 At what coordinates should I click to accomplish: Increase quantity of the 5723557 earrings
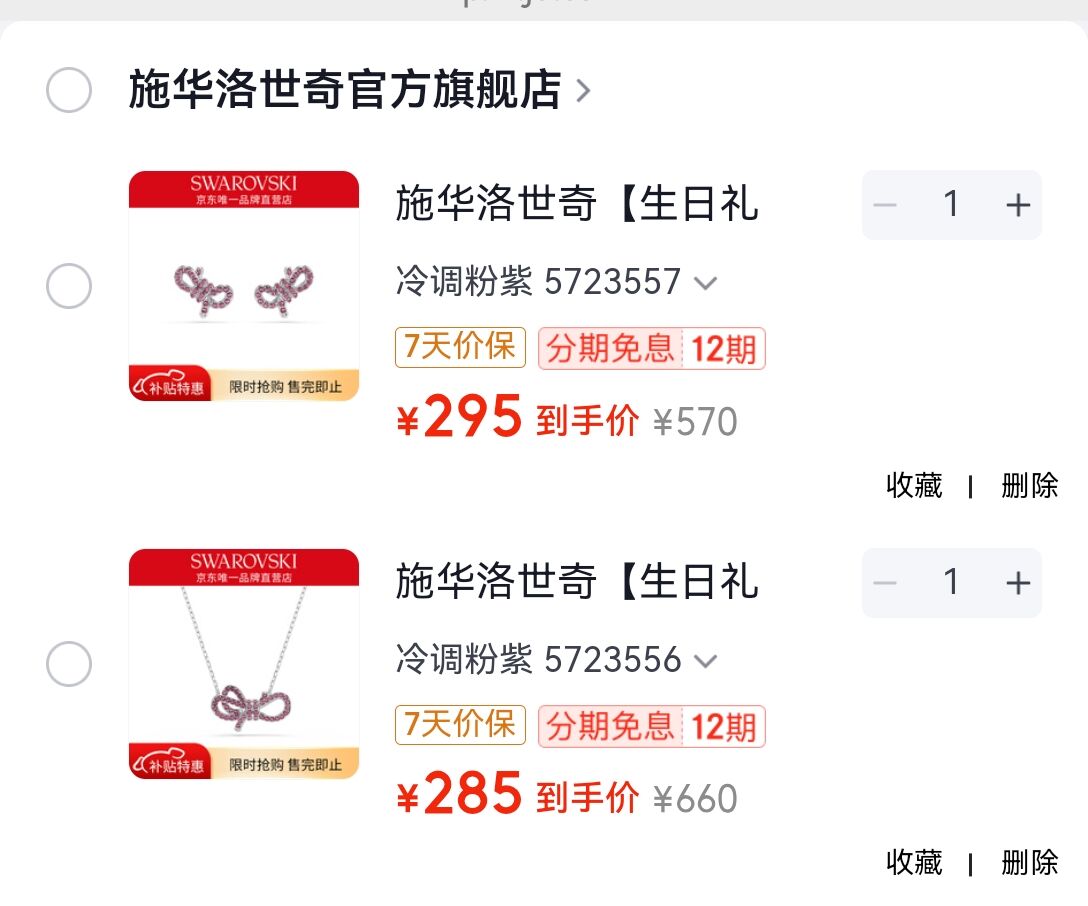(x=1017, y=205)
